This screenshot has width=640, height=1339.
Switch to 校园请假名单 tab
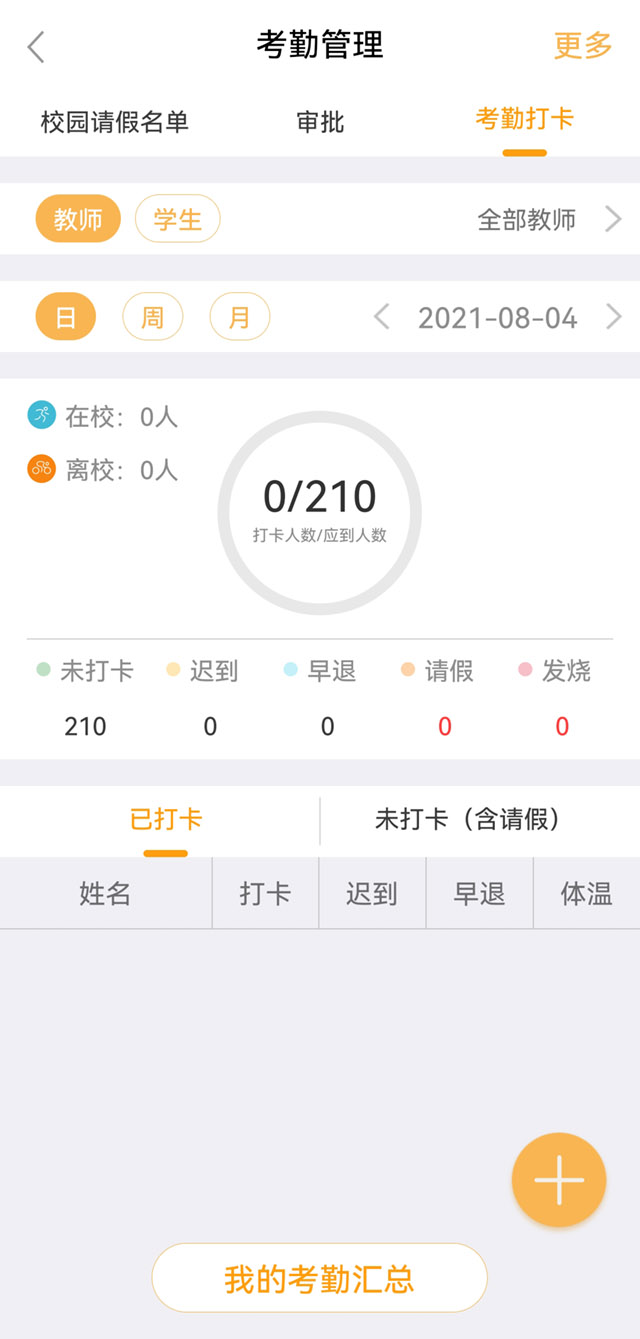pyautogui.click(x=114, y=122)
